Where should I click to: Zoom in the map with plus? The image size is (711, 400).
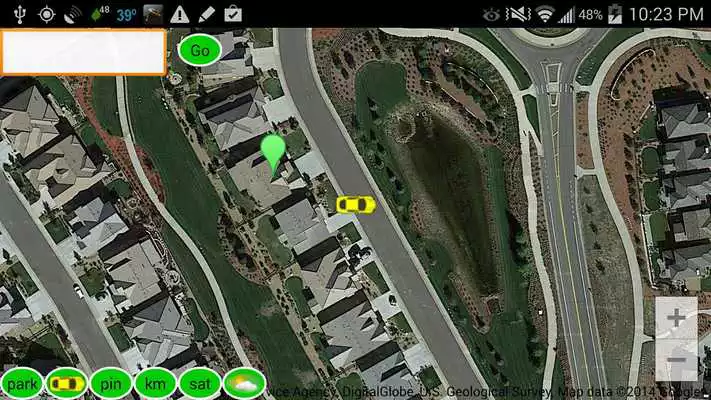[x=676, y=319]
